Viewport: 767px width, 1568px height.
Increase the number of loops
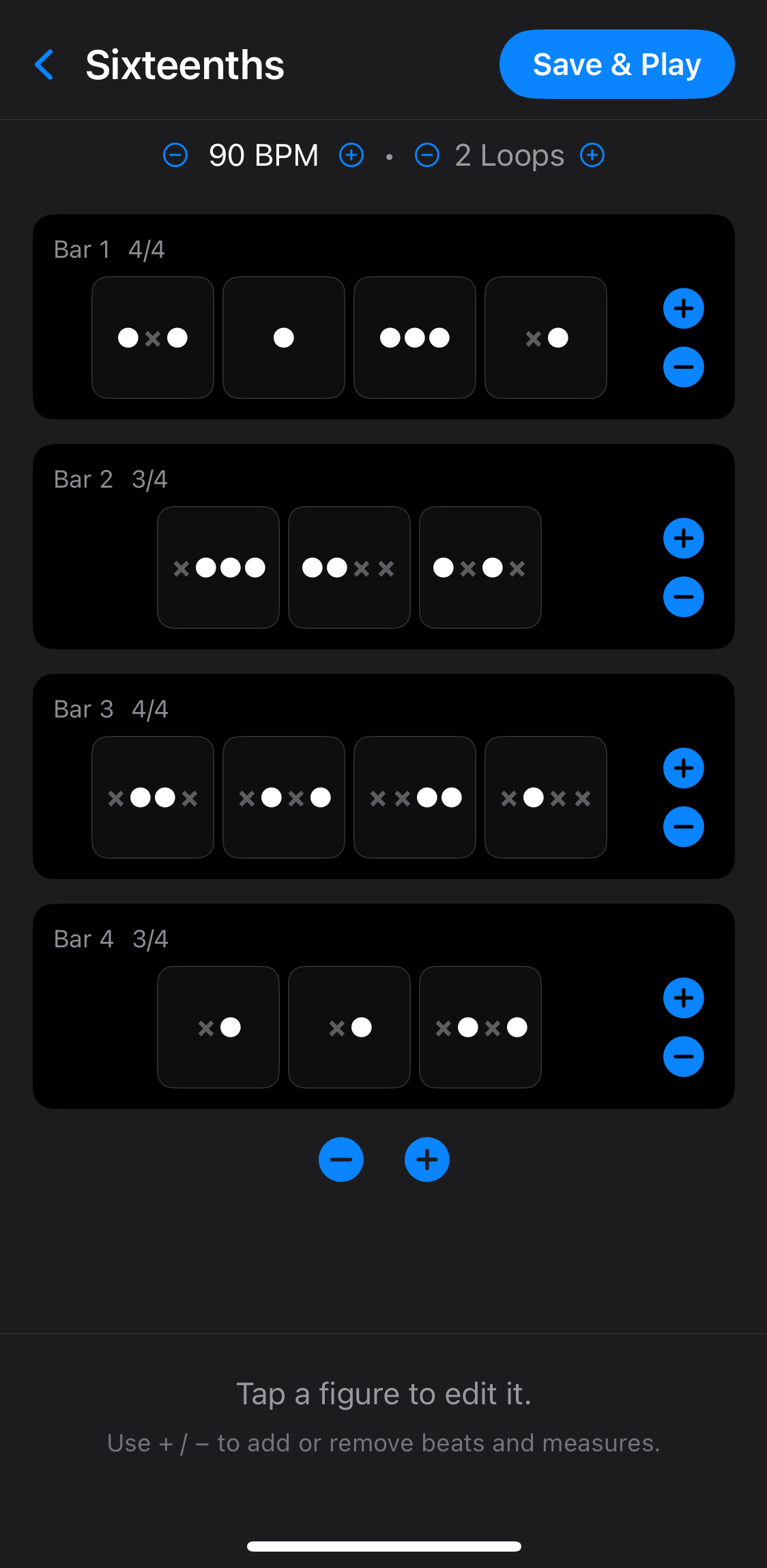point(592,156)
